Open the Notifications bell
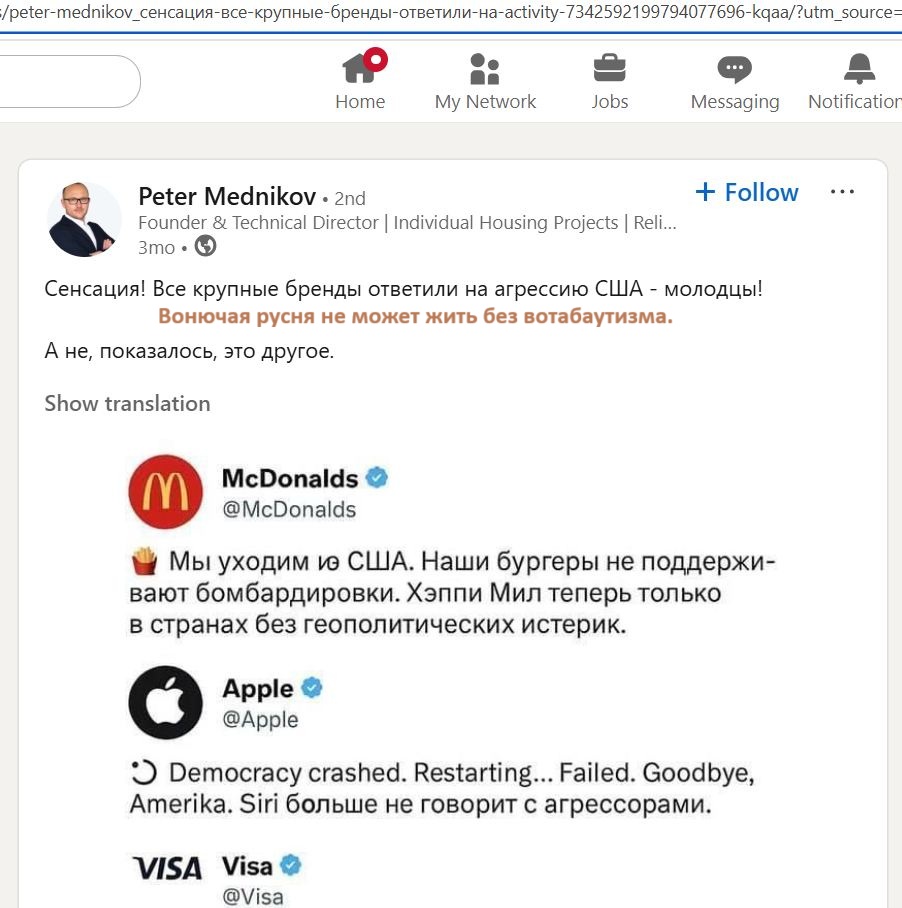The image size is (902, 908). 858,82
